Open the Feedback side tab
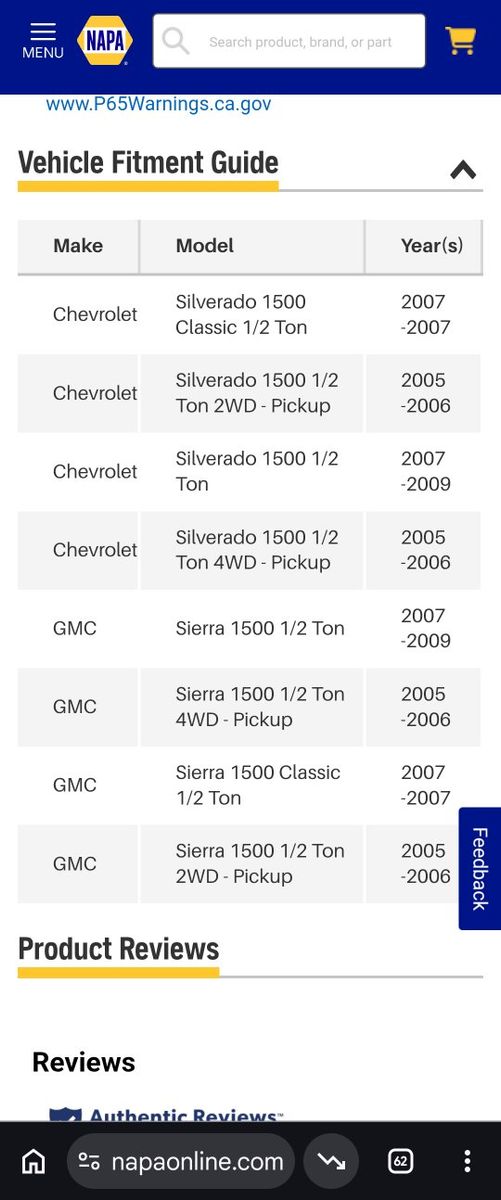This screenshot has width=501, height=1200. (x=479, y=868)
